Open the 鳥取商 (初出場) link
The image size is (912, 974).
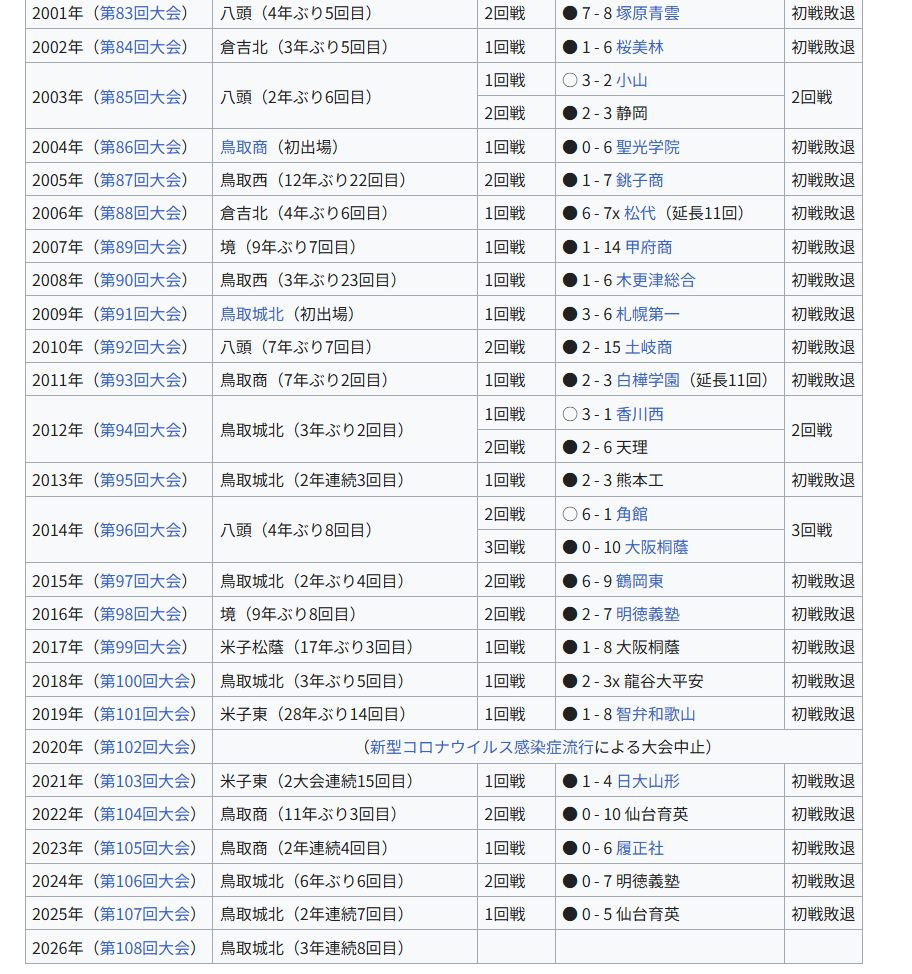244,147
